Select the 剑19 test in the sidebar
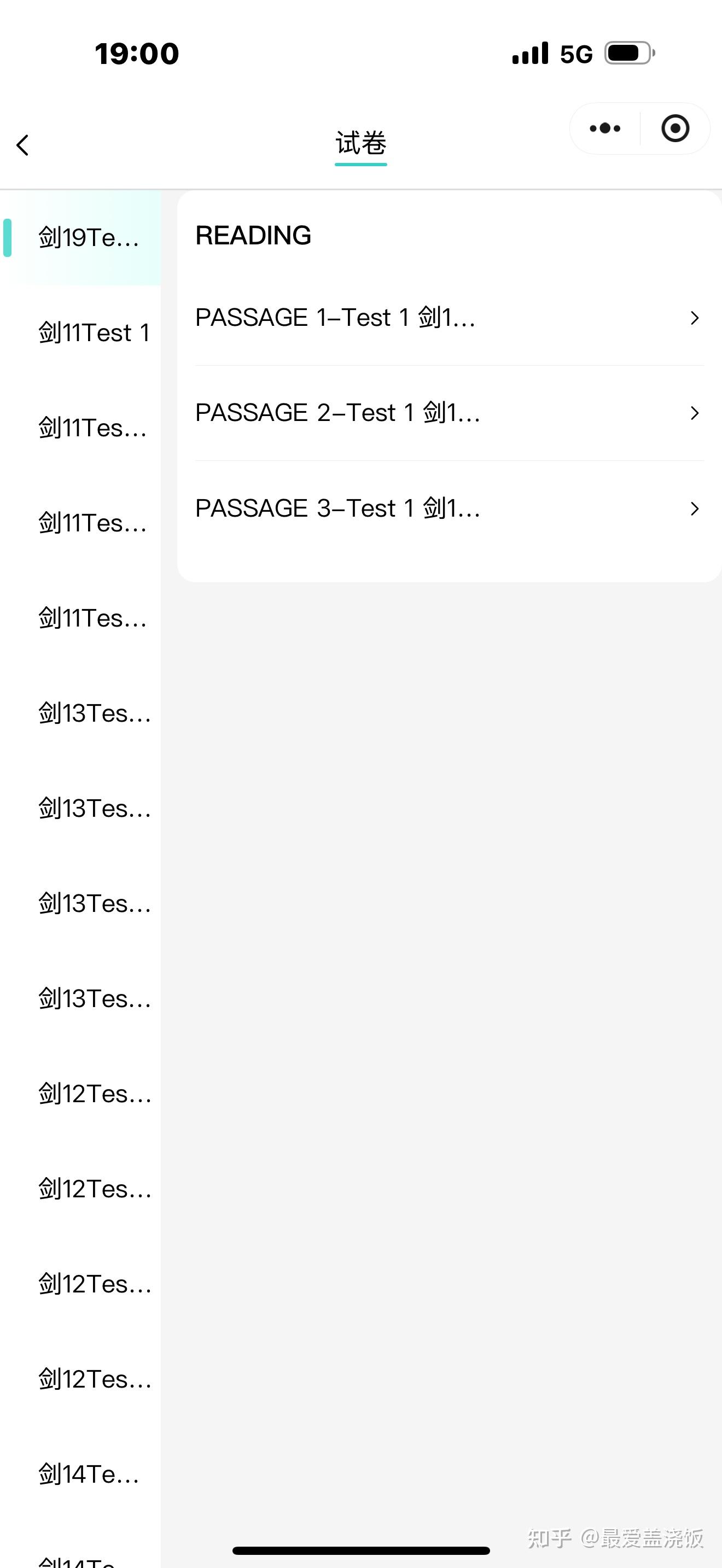Image resolution: width=722 pixels, height=1568 pixels. tap(88, 238)
